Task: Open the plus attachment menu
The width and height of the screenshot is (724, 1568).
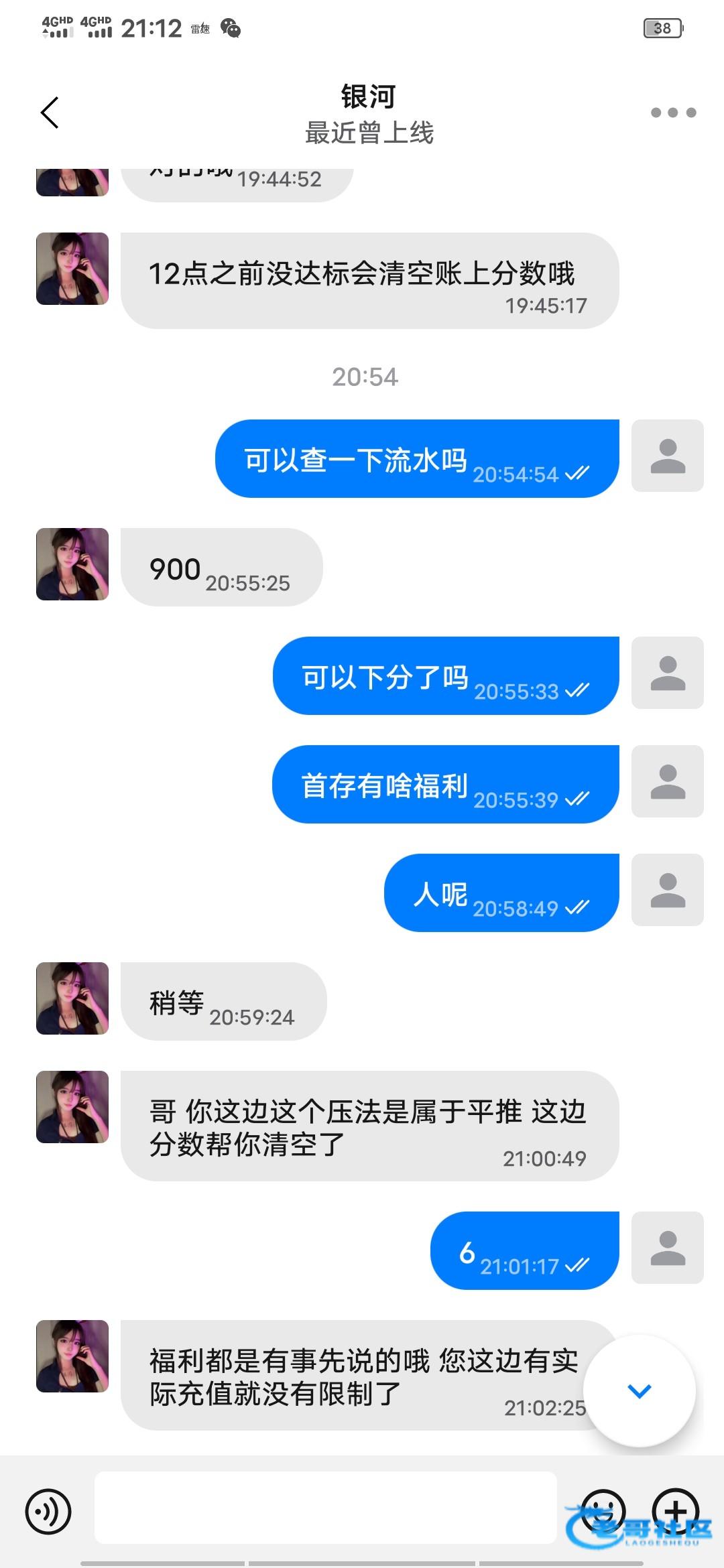Action: tap(676, 1511)
